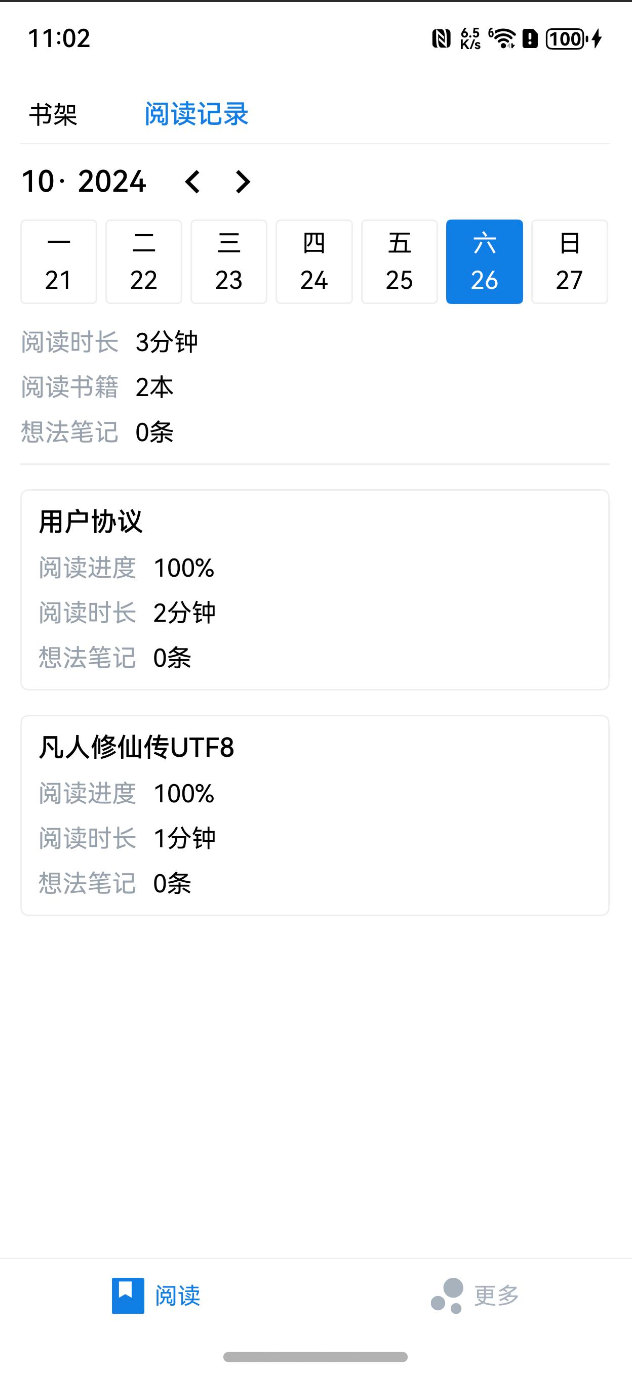The width and height of the screenshot is (632, 1378).
Task: Select Tuesday 22 in calendar
Action: [x=144, y=262]
